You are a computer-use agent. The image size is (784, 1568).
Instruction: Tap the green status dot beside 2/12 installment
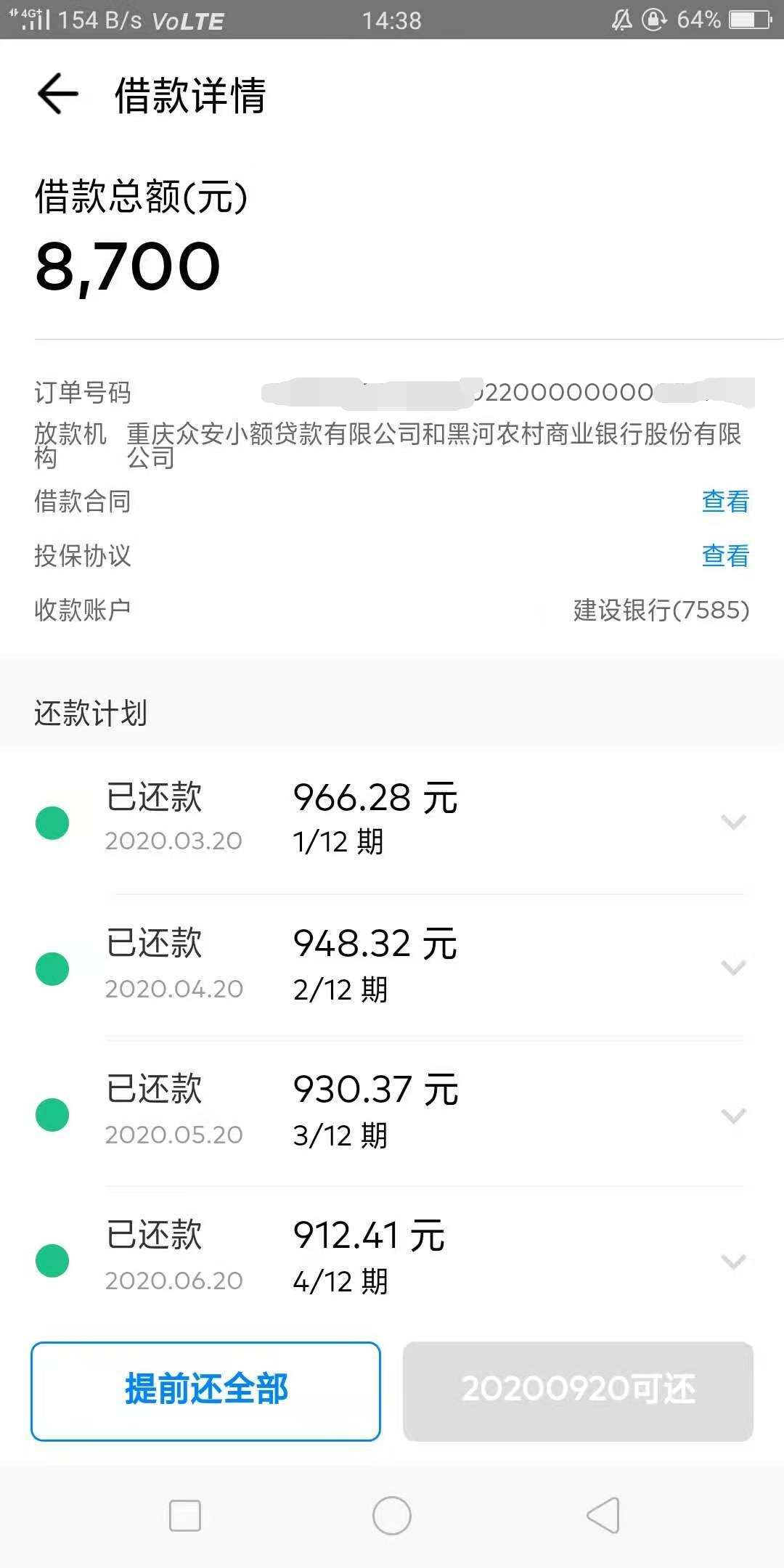(52, 968)
